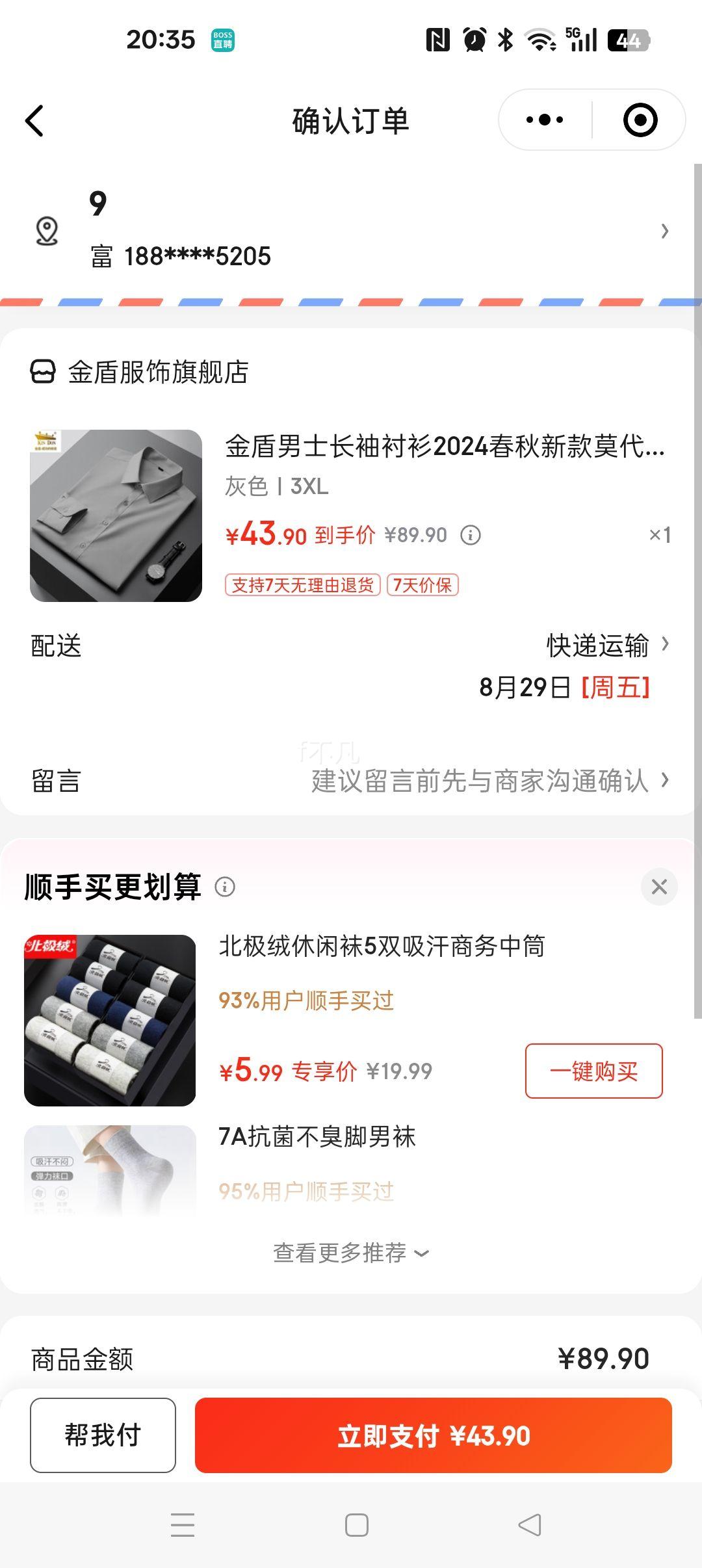The width and height of the screenshot is (702, 1568).
Task: Add an order note in the 留言 row
Action: [x=351, y=780]
